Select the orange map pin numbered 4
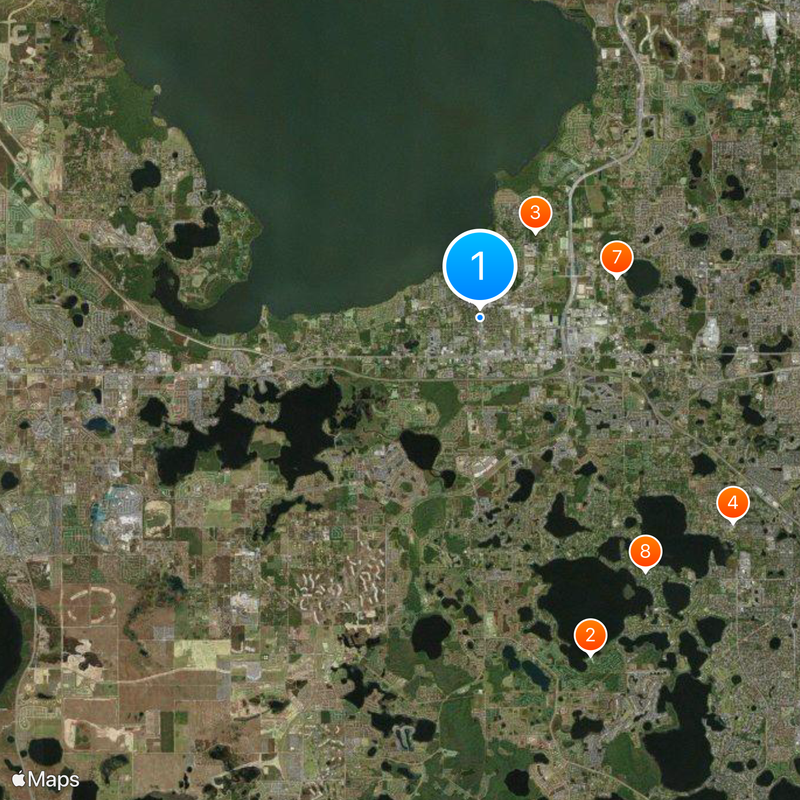This screenshot has height=800, width=800. (x=733, y=503)
